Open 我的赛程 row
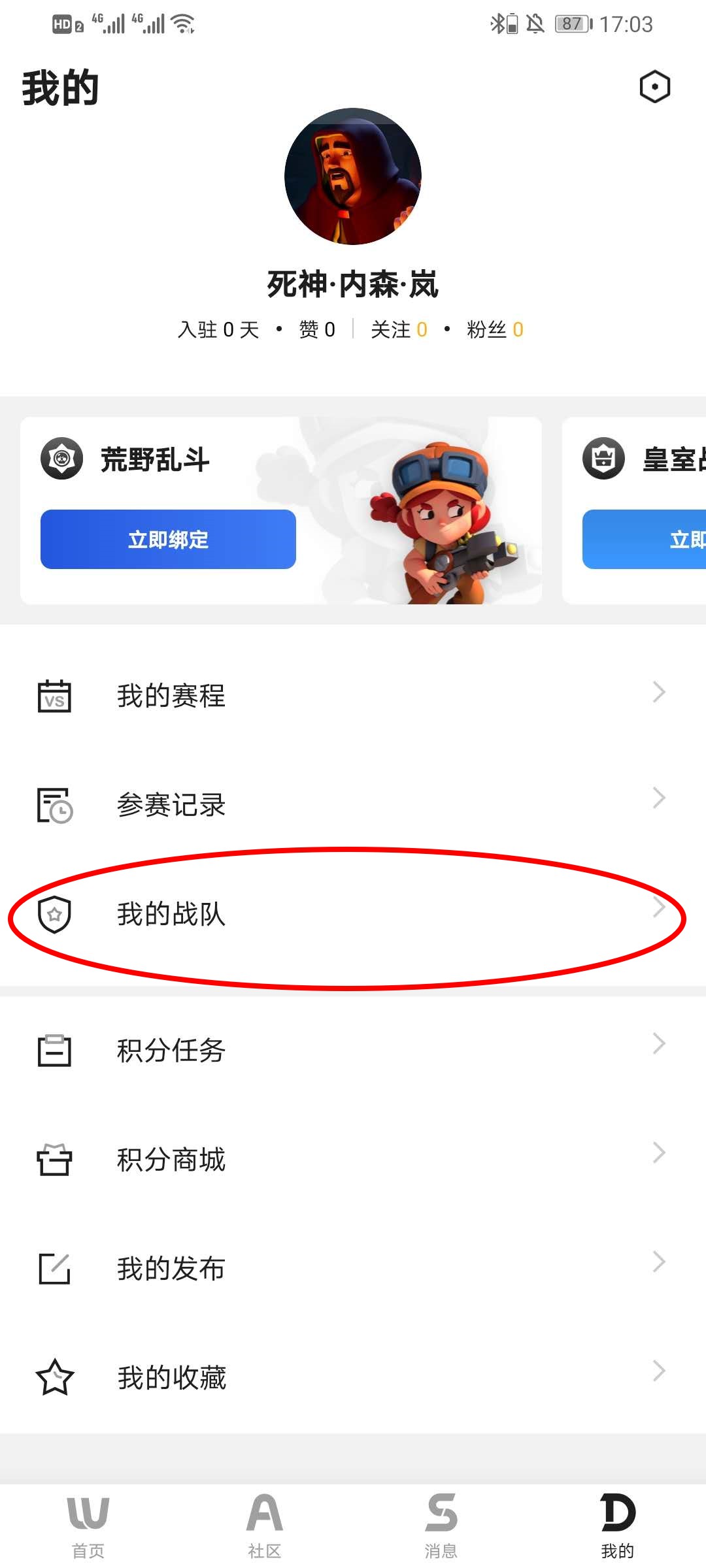706x1568 pixels. pos(353,695)
